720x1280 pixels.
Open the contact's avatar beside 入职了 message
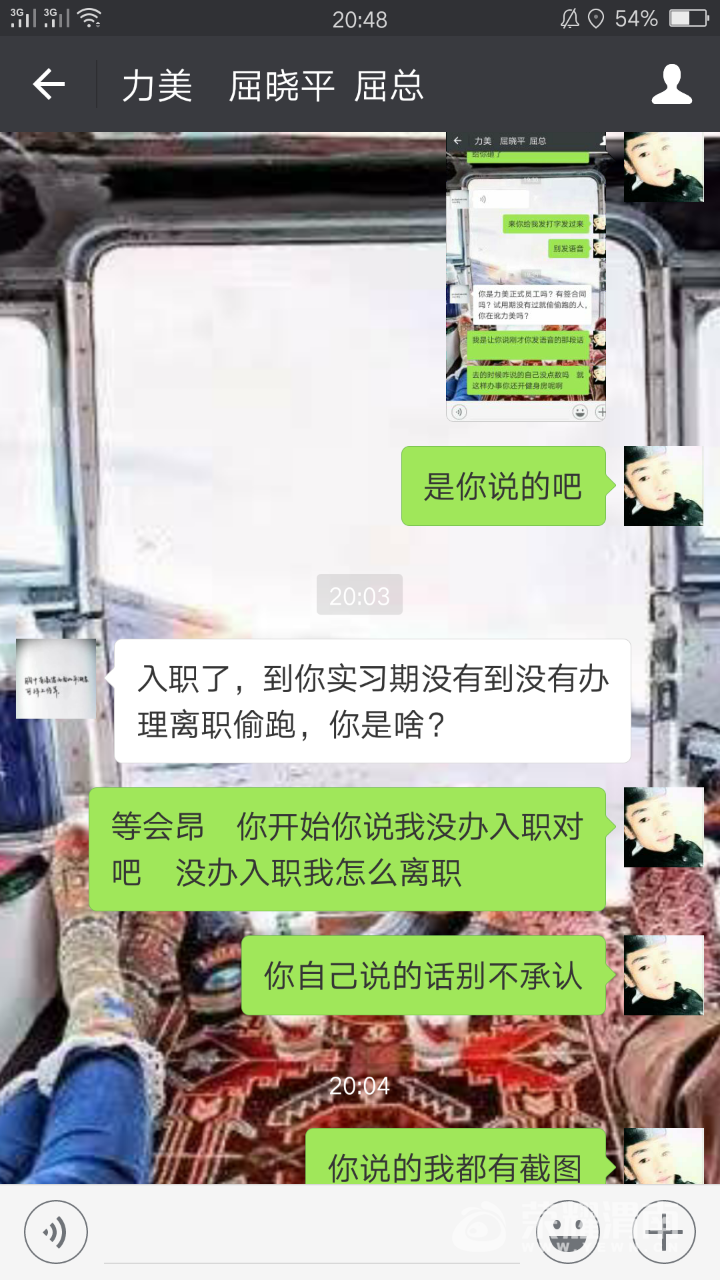coord(56,679)
